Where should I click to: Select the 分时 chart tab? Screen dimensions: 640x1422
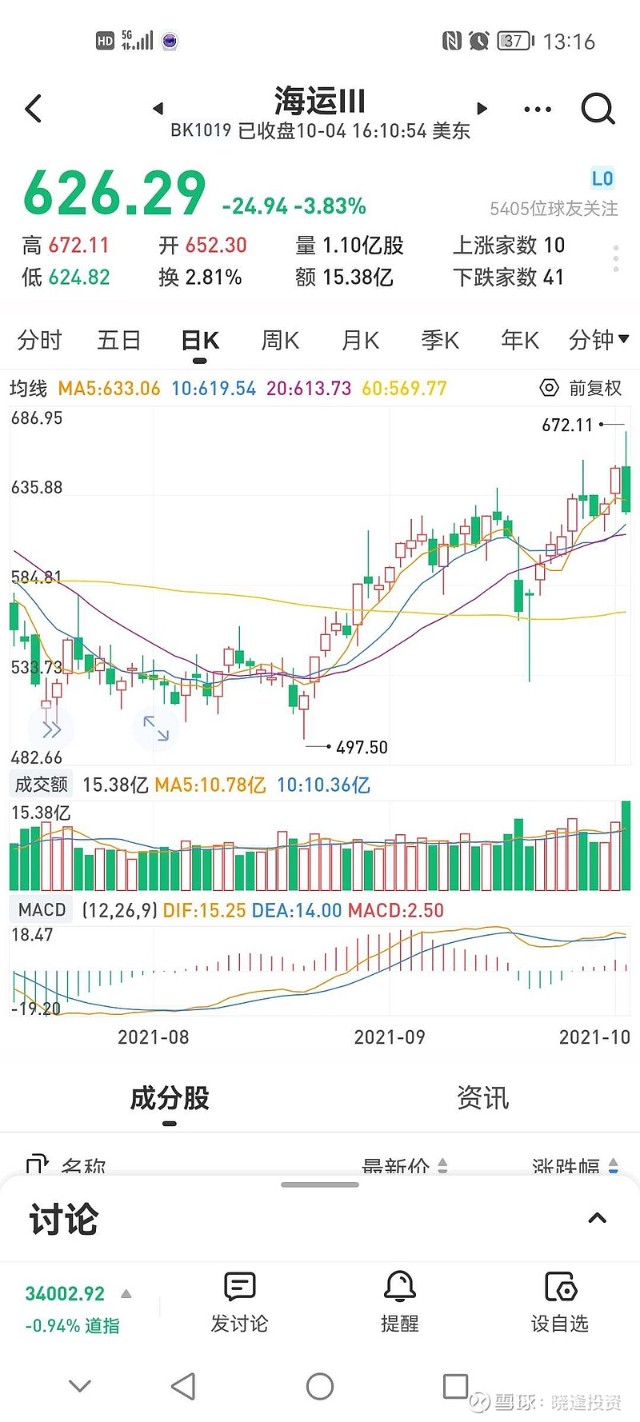(x=40, y=340)
